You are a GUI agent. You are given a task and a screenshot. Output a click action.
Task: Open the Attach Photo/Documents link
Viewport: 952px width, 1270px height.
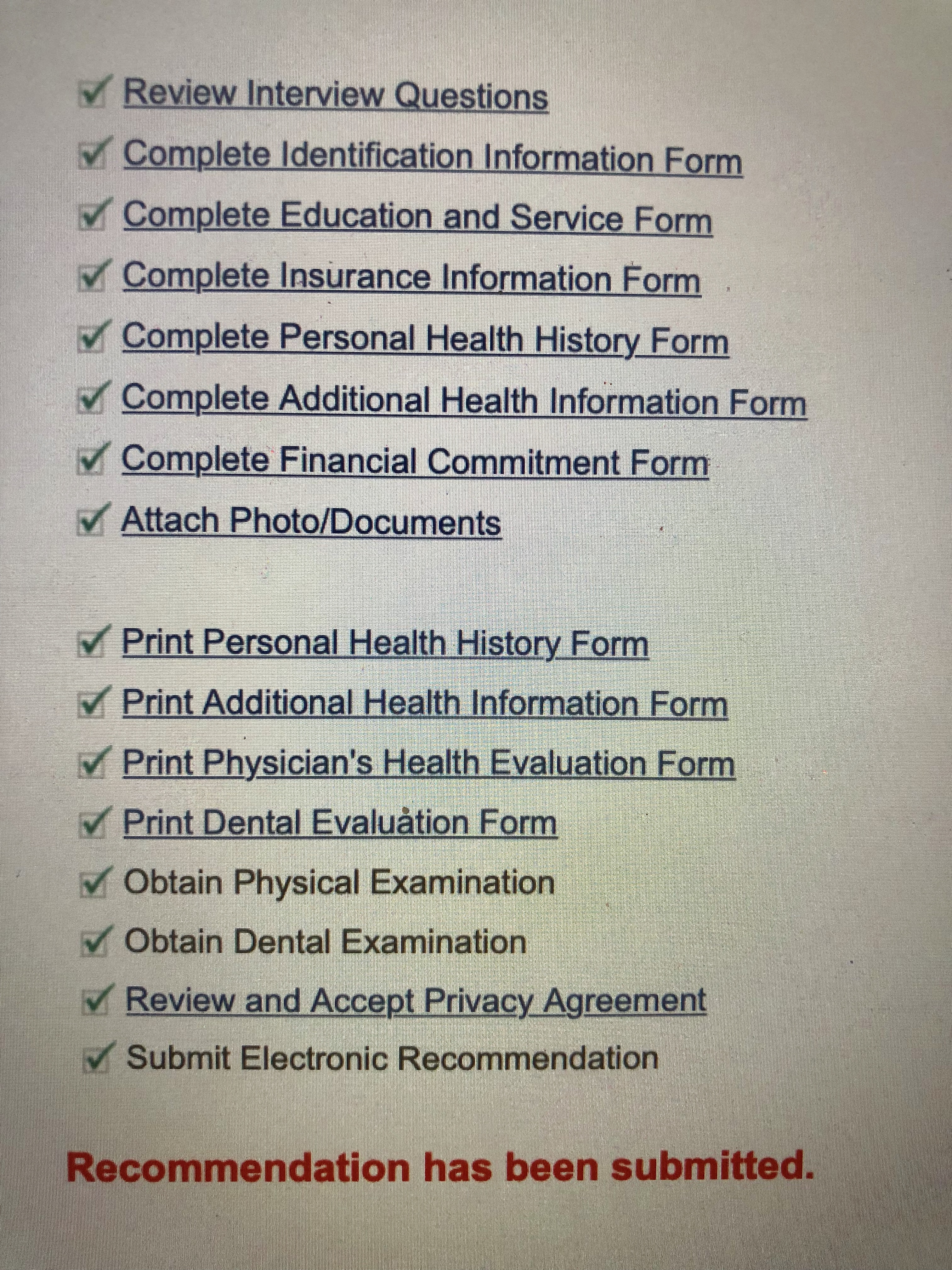311,522
